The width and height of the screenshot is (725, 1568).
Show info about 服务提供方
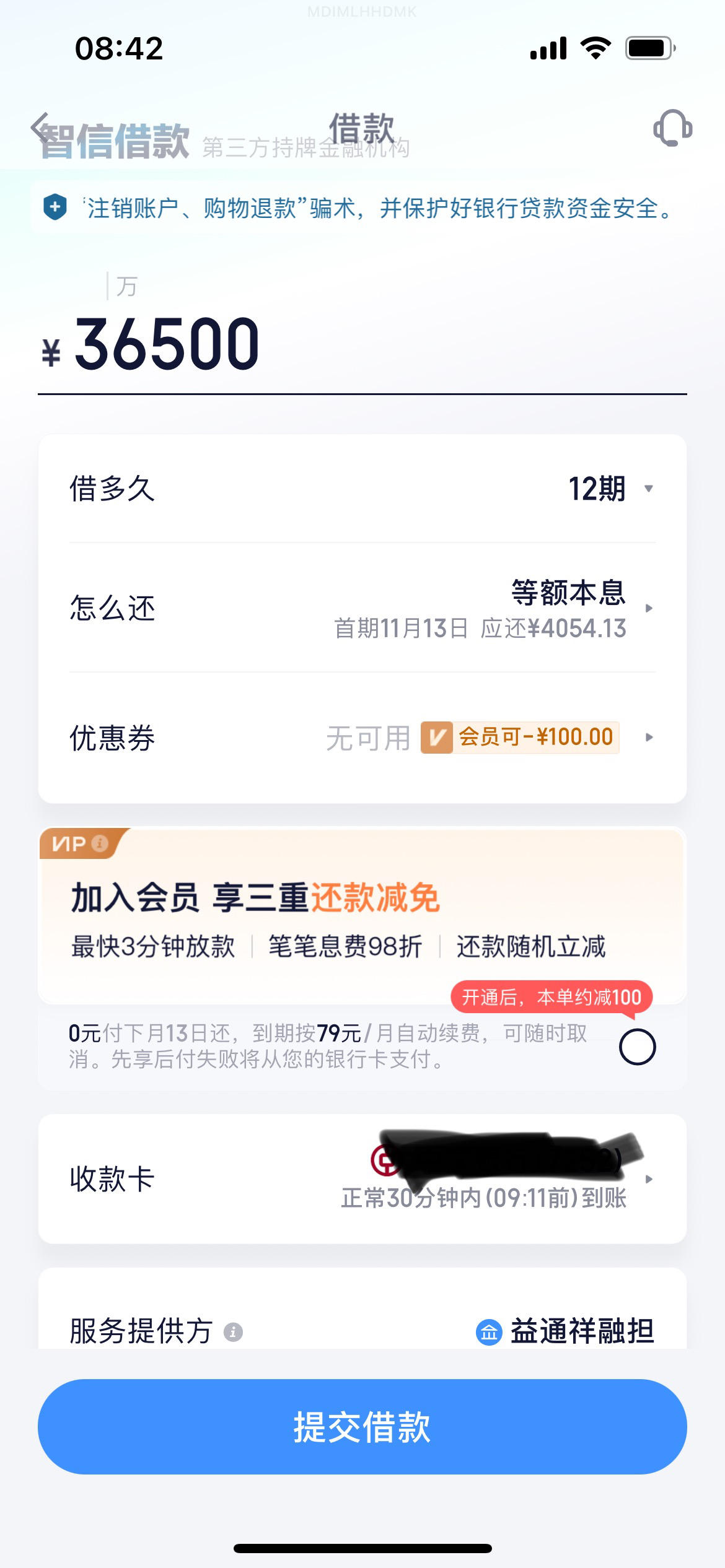(233, 1332)
